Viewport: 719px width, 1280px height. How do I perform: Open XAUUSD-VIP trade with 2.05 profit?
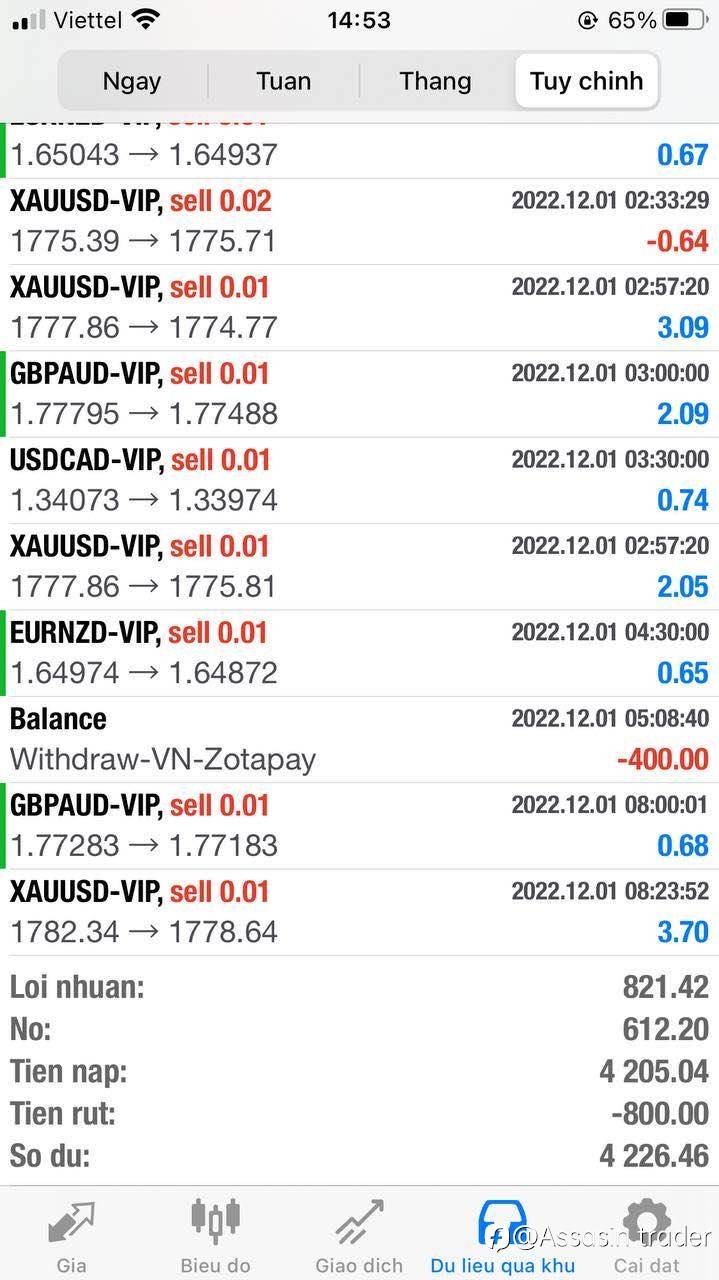click(359, 566)
